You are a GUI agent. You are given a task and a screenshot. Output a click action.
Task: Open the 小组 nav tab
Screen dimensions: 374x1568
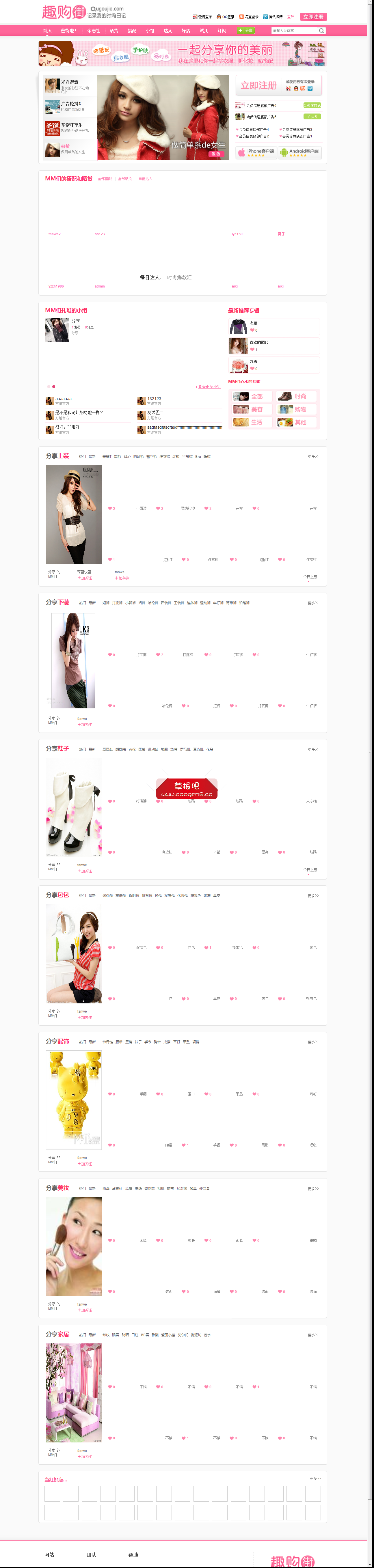tap(150, 30)
